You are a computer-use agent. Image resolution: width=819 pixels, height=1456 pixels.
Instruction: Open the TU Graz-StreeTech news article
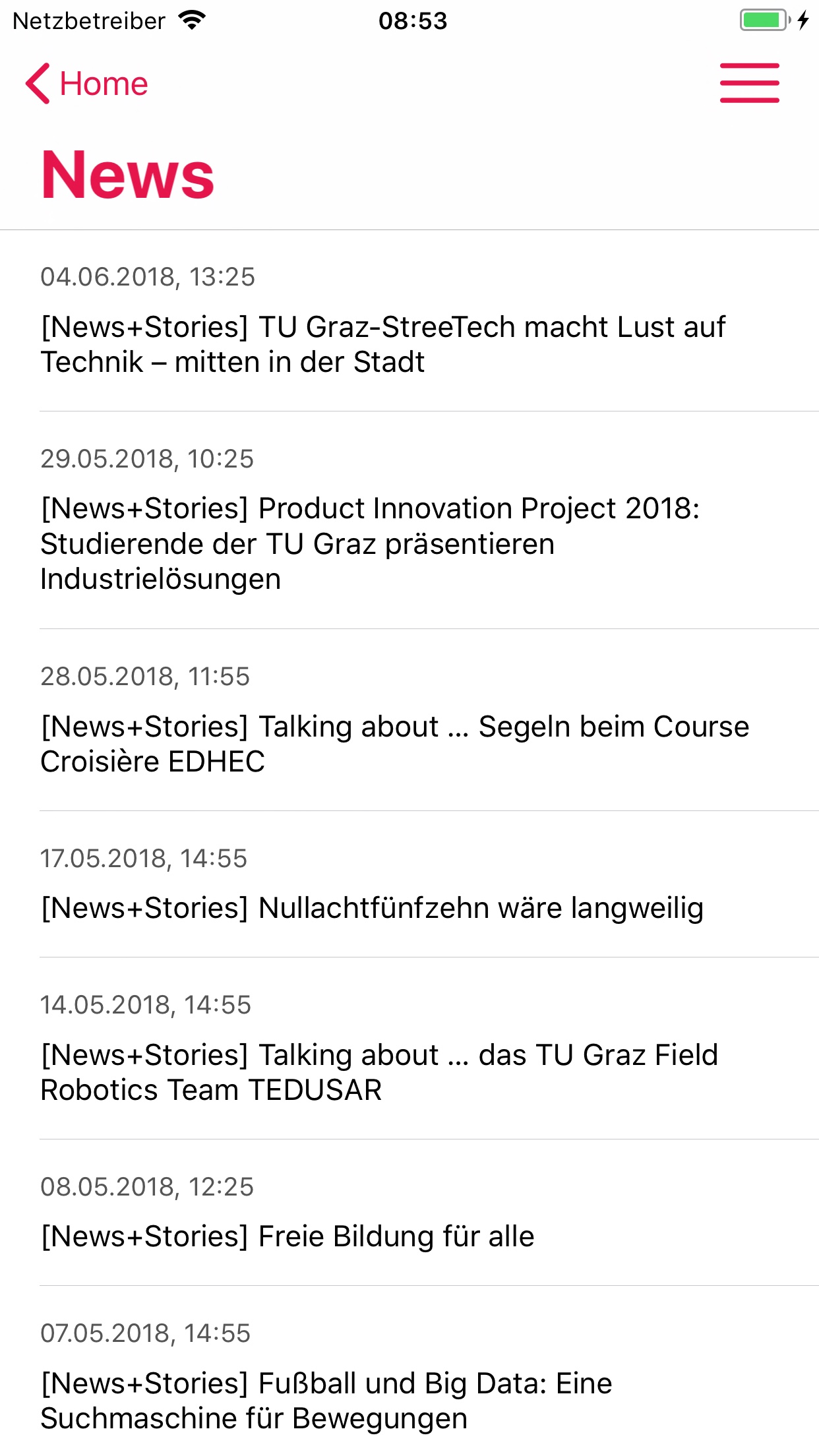(x=383, y=344)
